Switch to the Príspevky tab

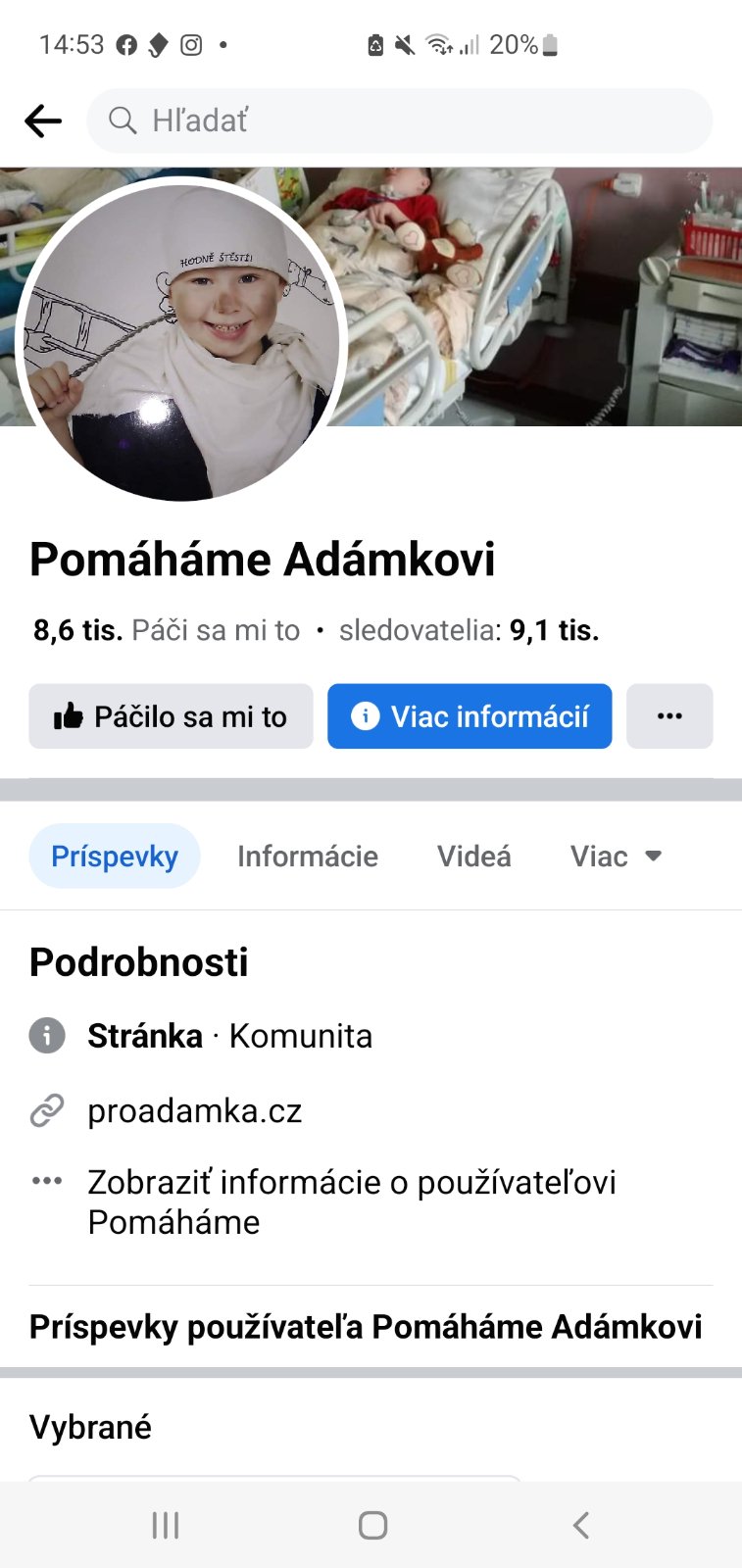pyautogui.click(x=115, y=856)
